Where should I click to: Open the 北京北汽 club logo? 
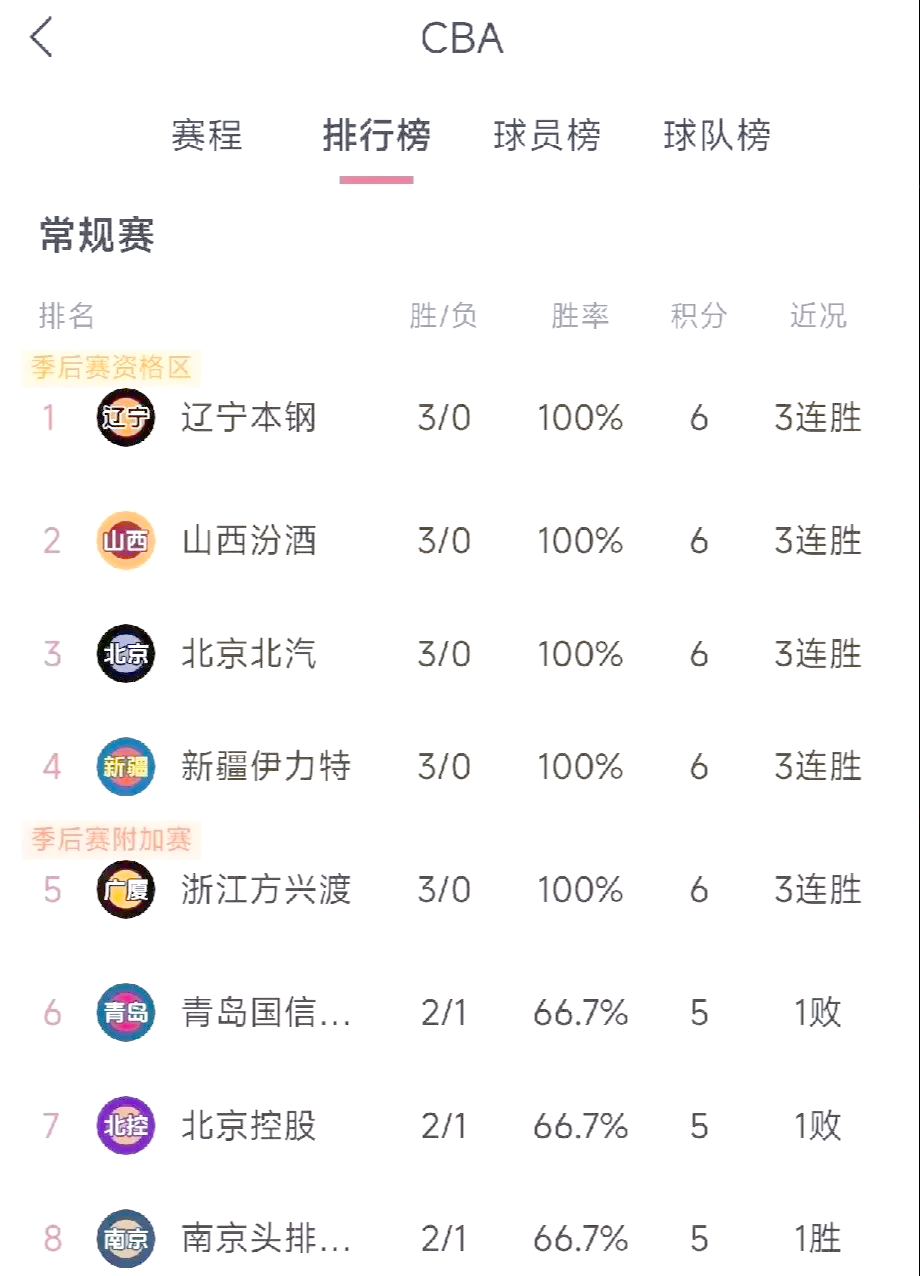point(126,653)
